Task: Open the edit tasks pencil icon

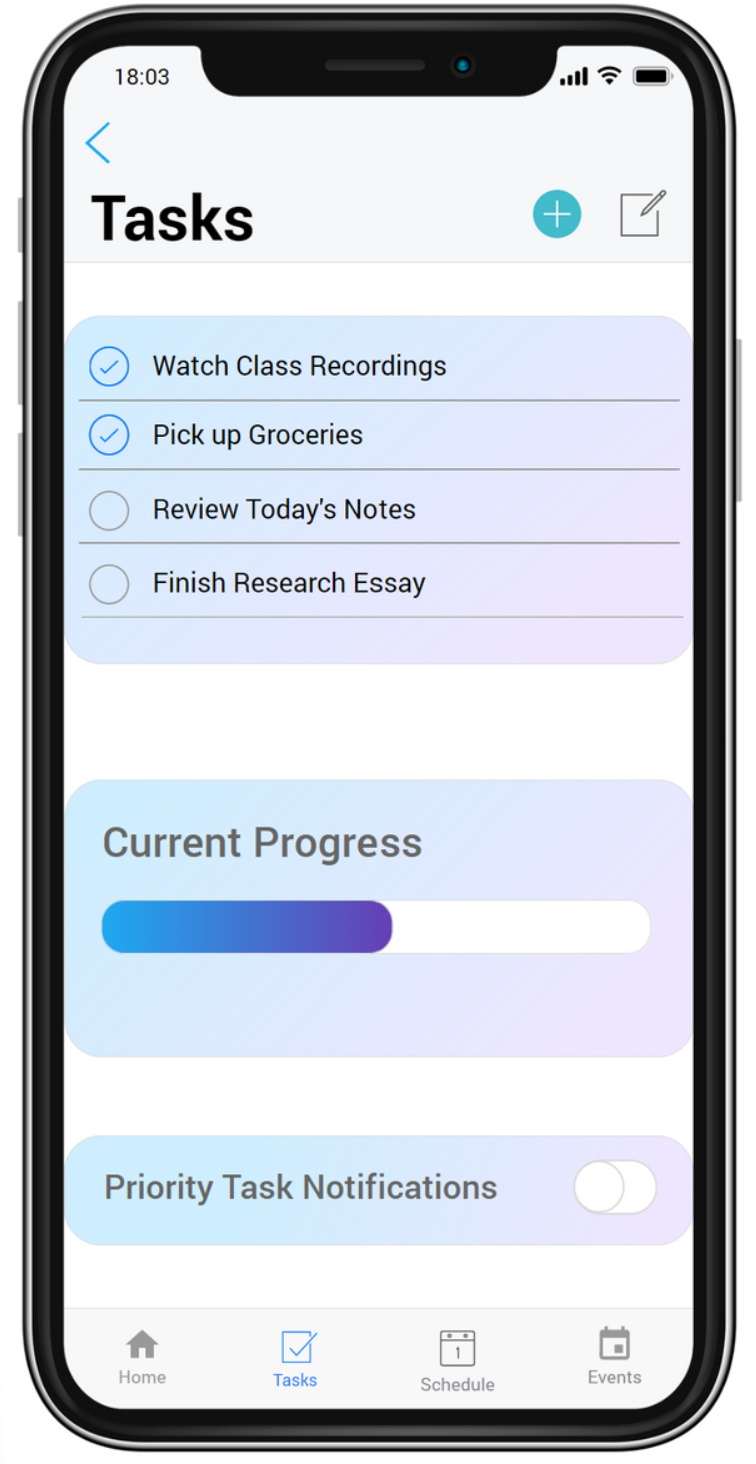Action: coord(642,213)
